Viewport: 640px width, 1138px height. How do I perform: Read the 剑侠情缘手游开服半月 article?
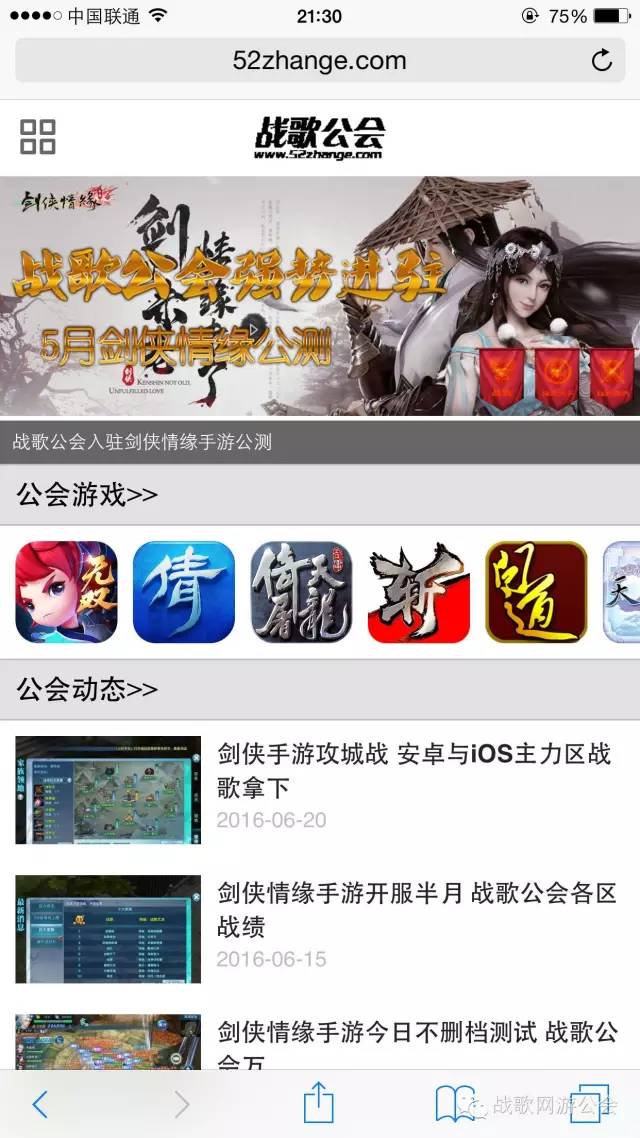(416, 909)
